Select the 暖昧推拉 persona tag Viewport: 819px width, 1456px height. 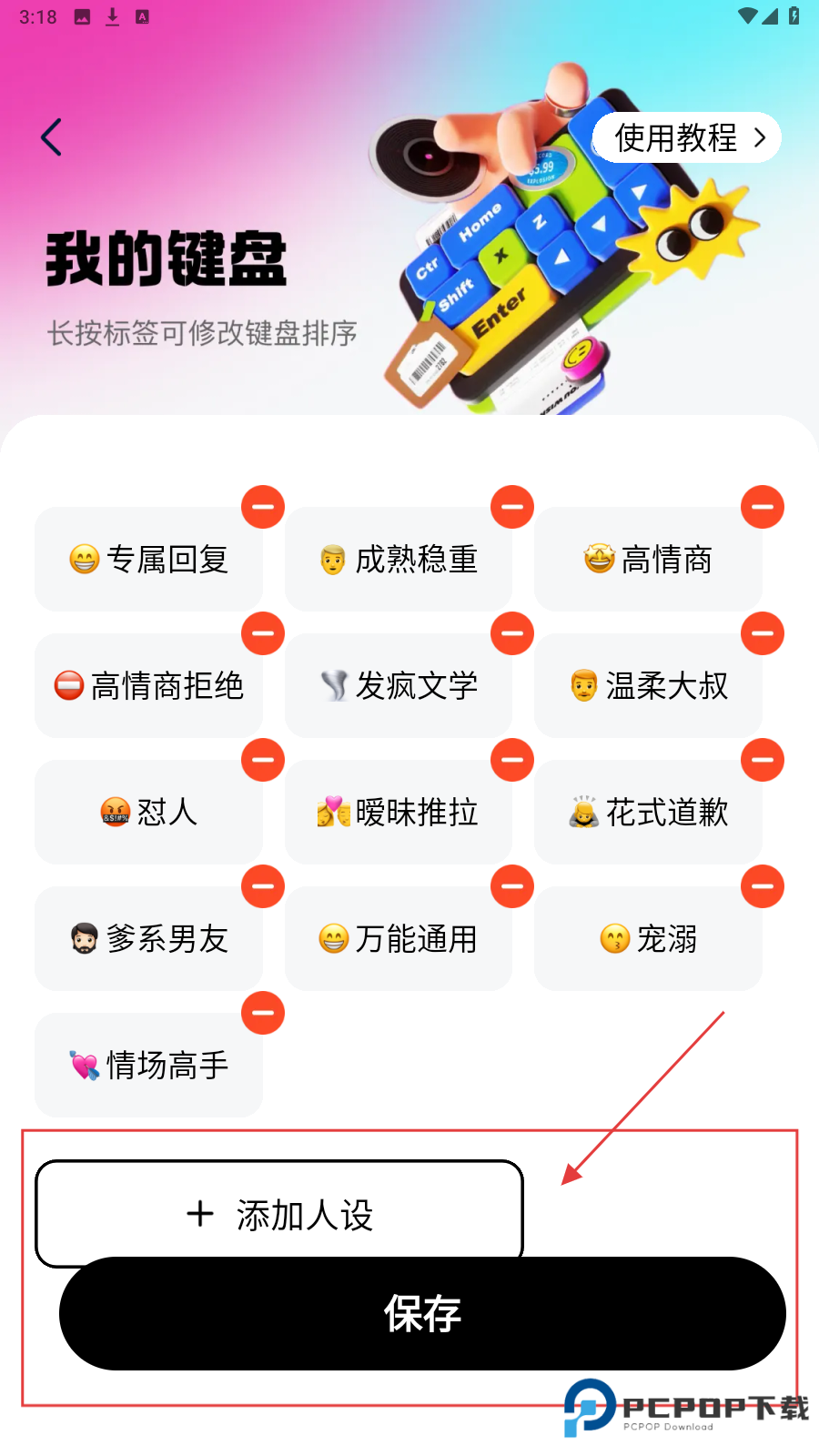click(x=398, y=813)
